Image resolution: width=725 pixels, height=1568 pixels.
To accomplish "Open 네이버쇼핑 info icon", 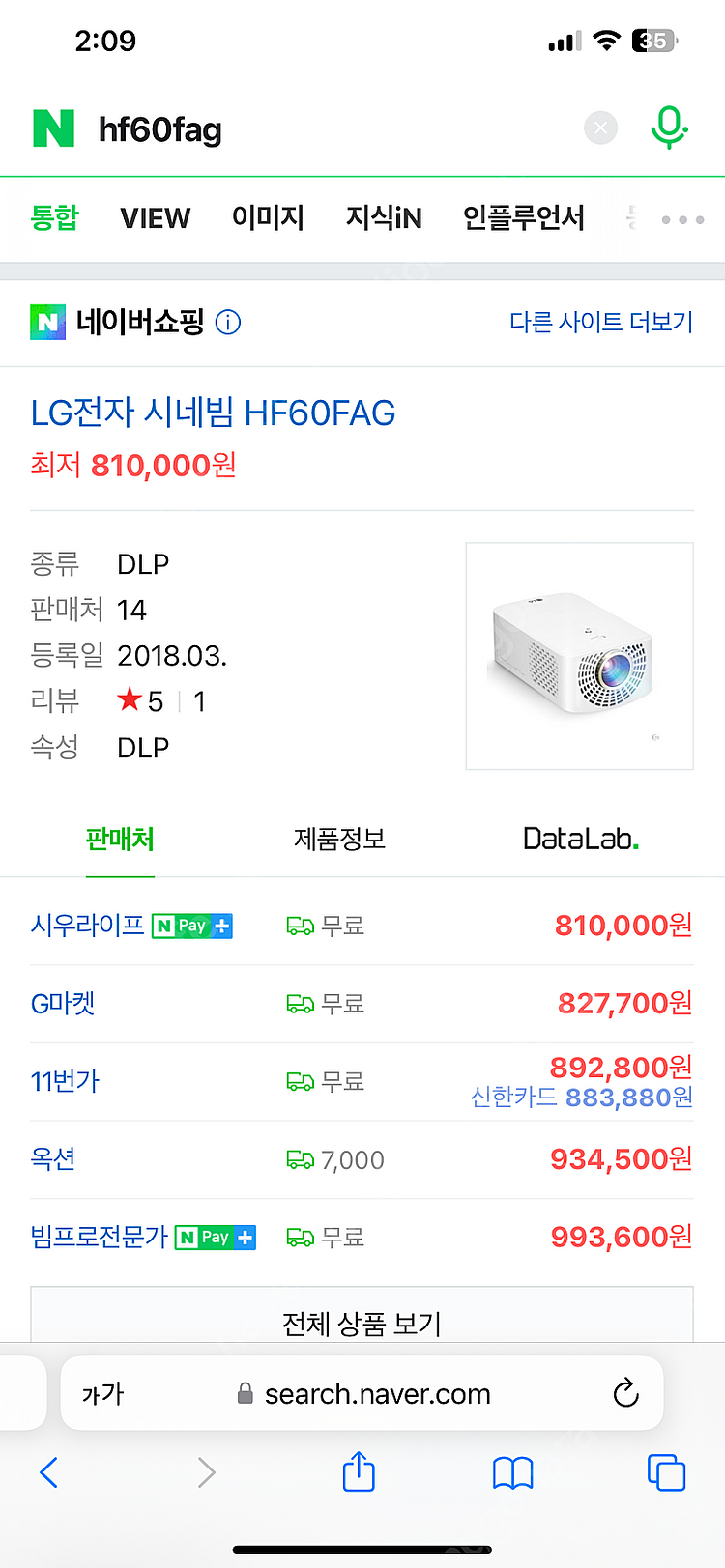I will [228, 322].
